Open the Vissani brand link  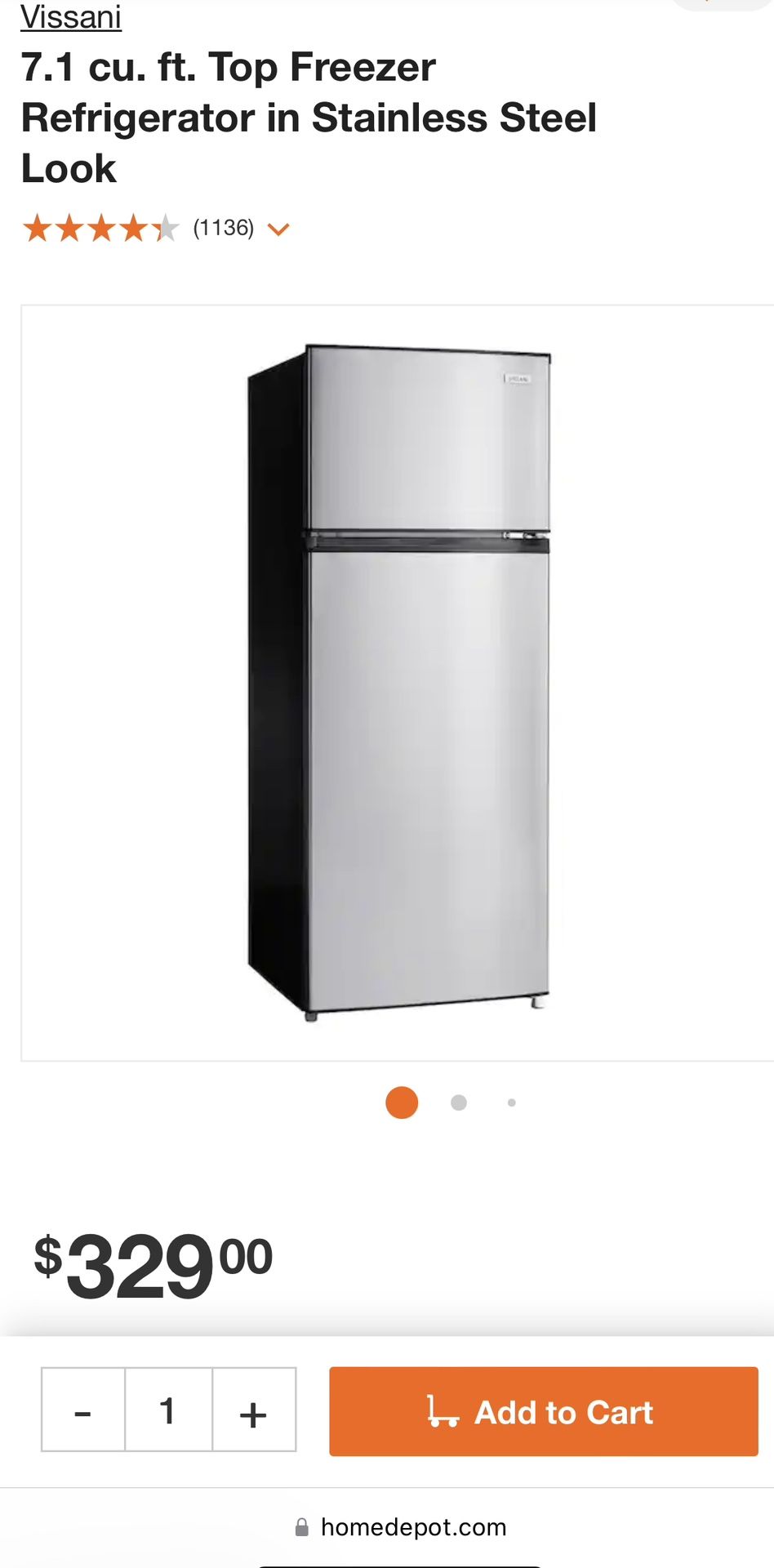pos(71,16)
